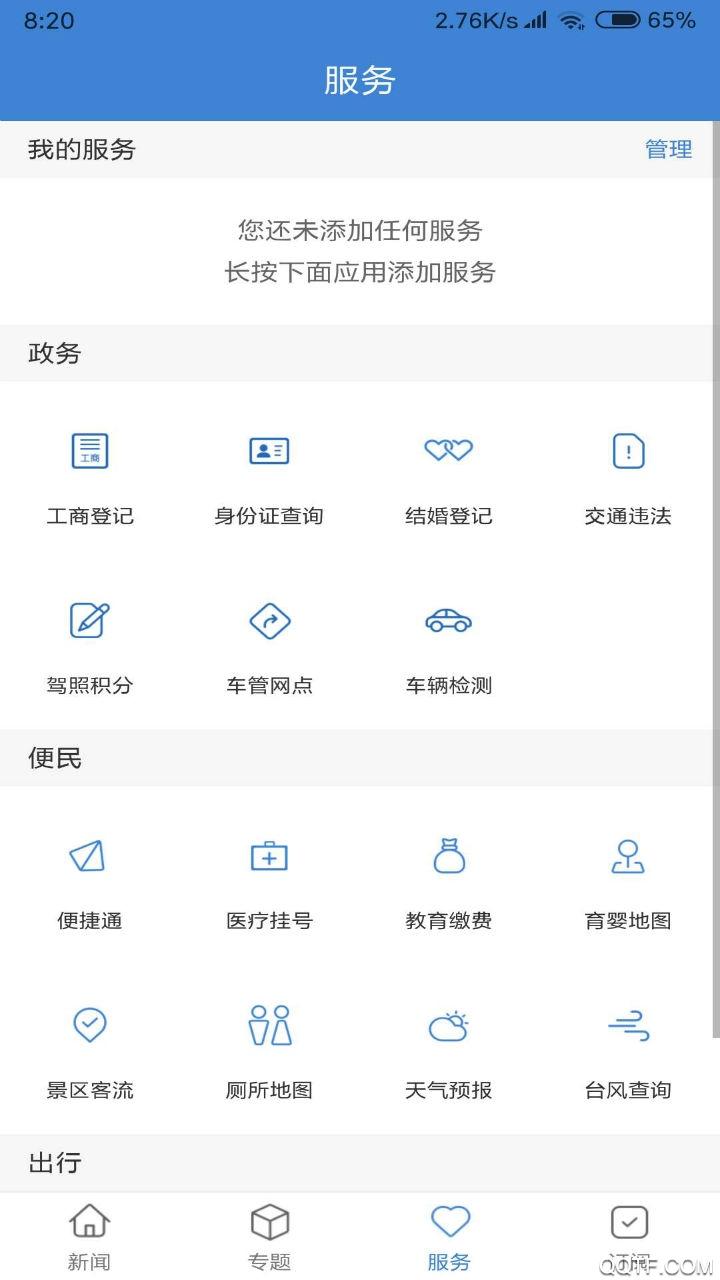Viewport: 720px width, 1280px height.
Task: Open the 医疗挂号 medical appointment icon
Action: [268, 856]
